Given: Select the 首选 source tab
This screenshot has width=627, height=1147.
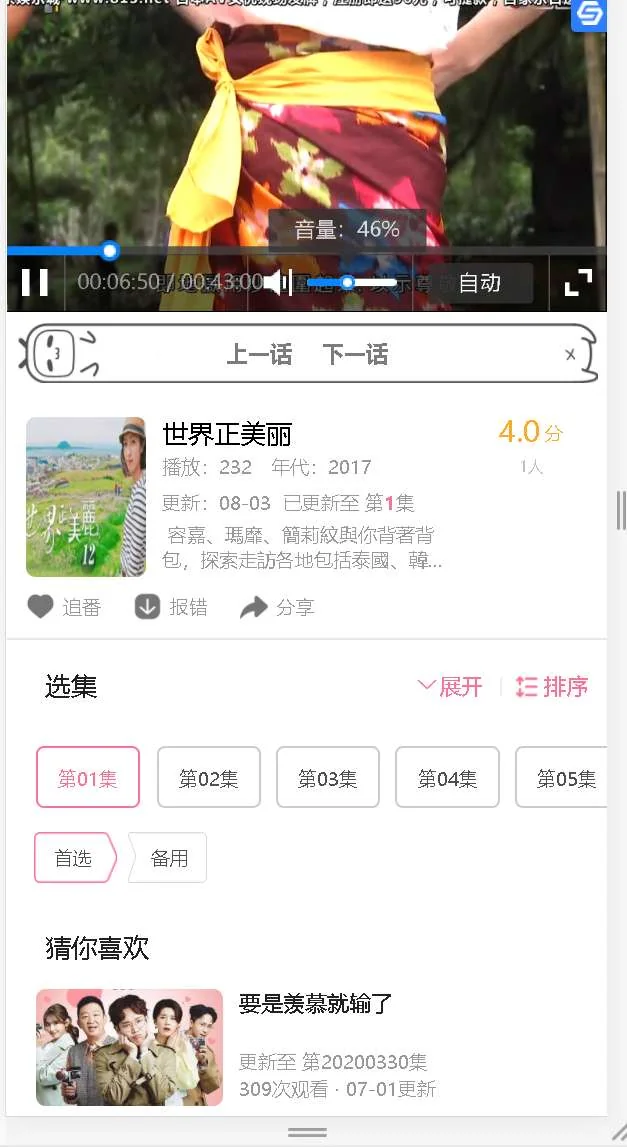Looking at the screenshot, I should pos(73,858).
